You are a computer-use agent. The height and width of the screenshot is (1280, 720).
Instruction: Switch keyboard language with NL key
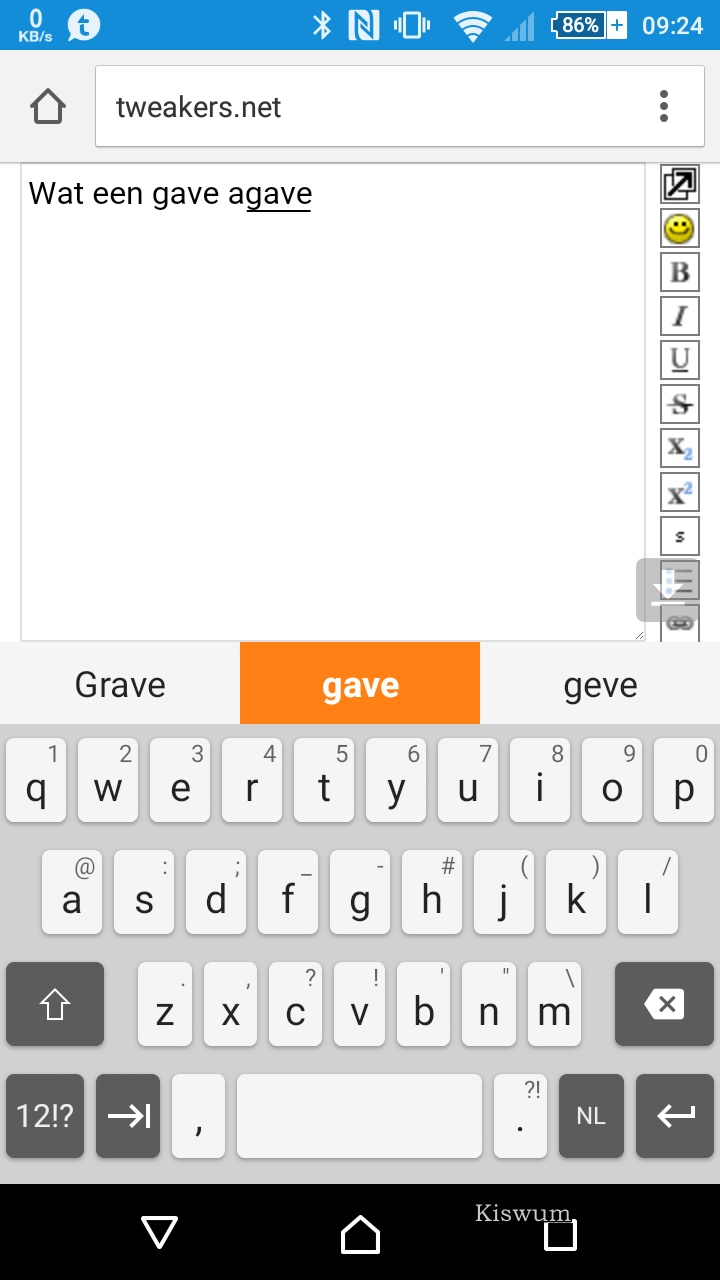click(591, 1116)
